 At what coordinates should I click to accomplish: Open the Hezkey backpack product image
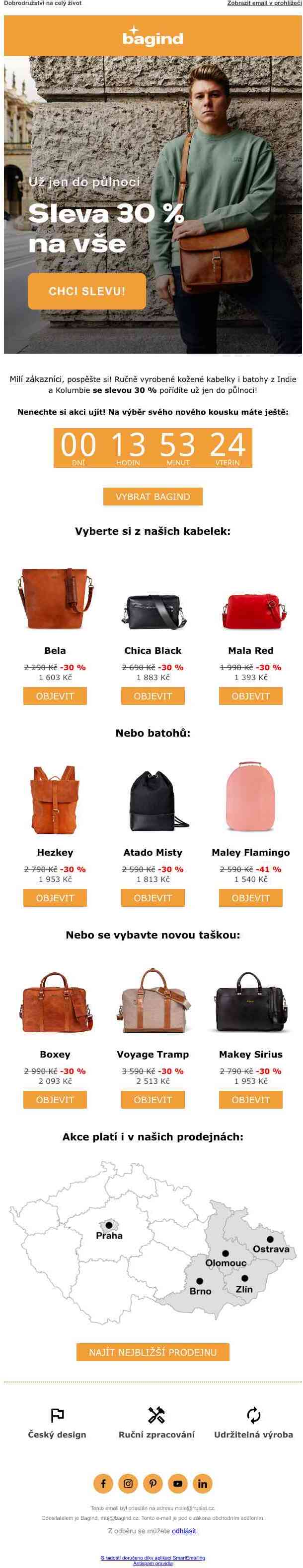[55, 799]
